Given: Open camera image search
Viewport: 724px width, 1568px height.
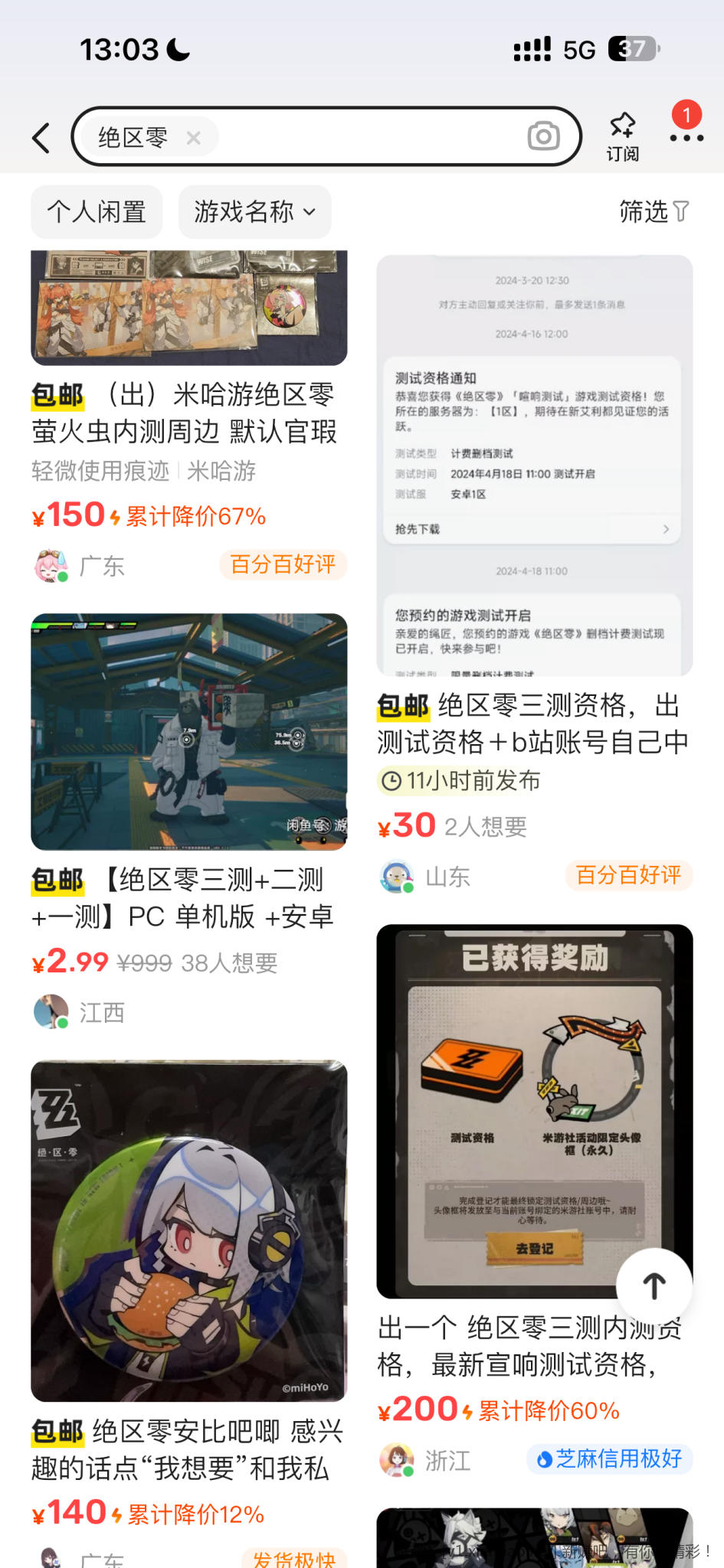Looking at the screenshot, I should (x=543, y=136).
